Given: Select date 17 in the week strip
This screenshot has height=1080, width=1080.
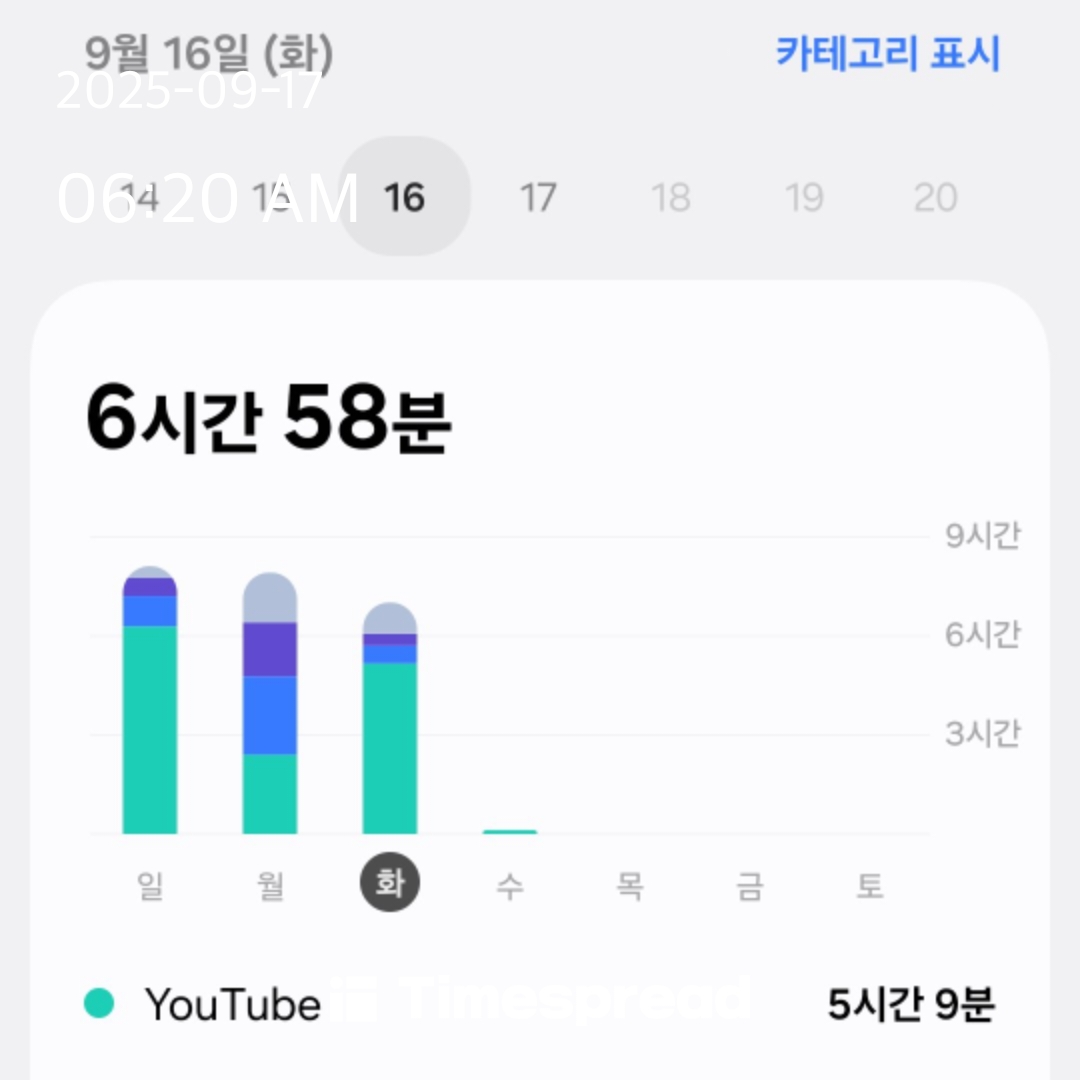Looking at the screenshot, I should [x=537, y=197].
